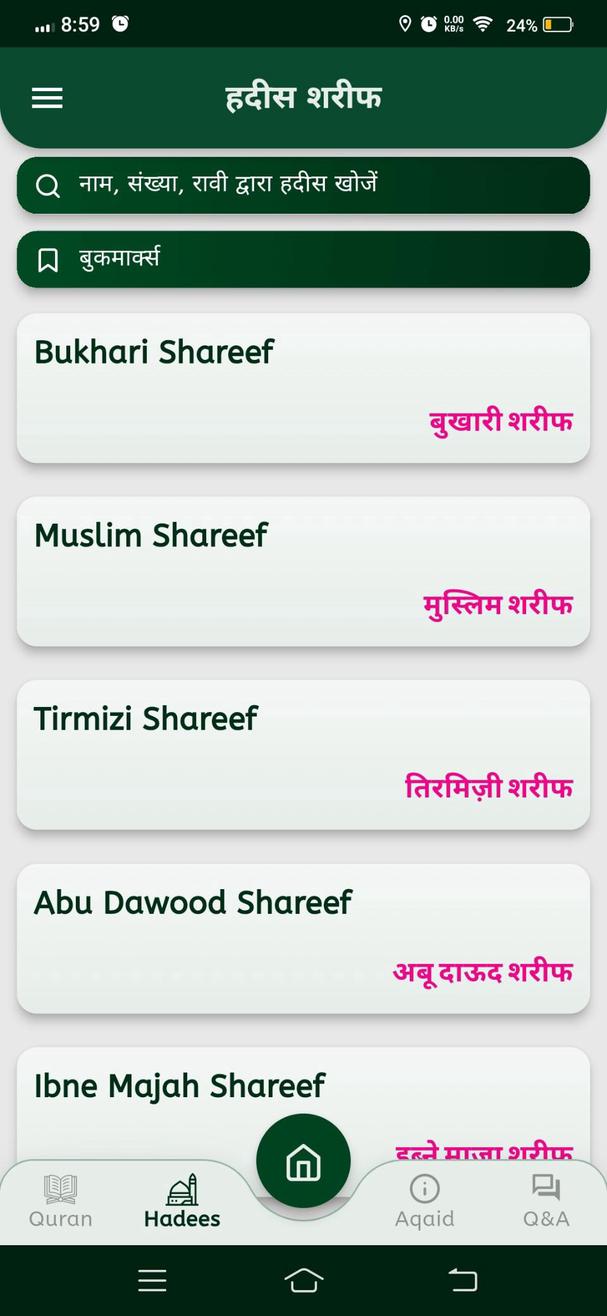
Task: Open Tirmizi Shareef collection
Action: [303, 754]
